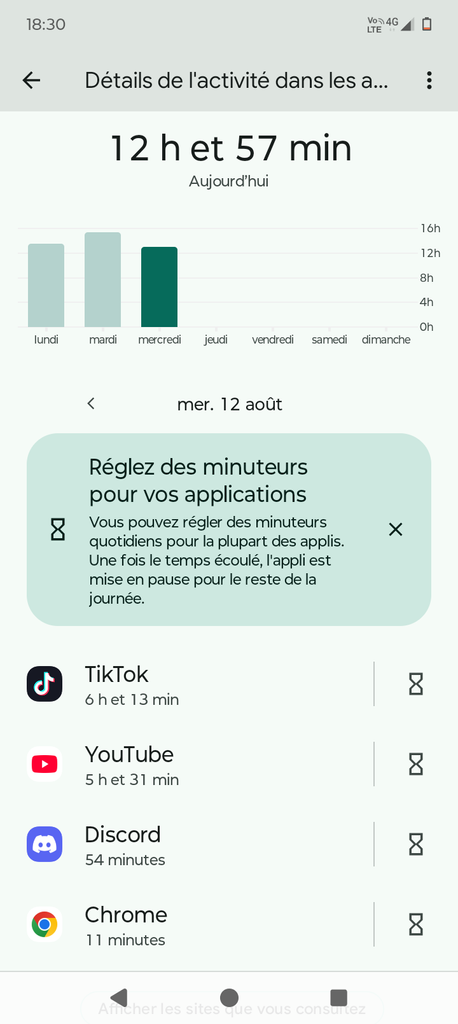Set a timer for YouTube
Image resolution: width=458 pixels, height=1024 pixels.
(x=416, y=764)
